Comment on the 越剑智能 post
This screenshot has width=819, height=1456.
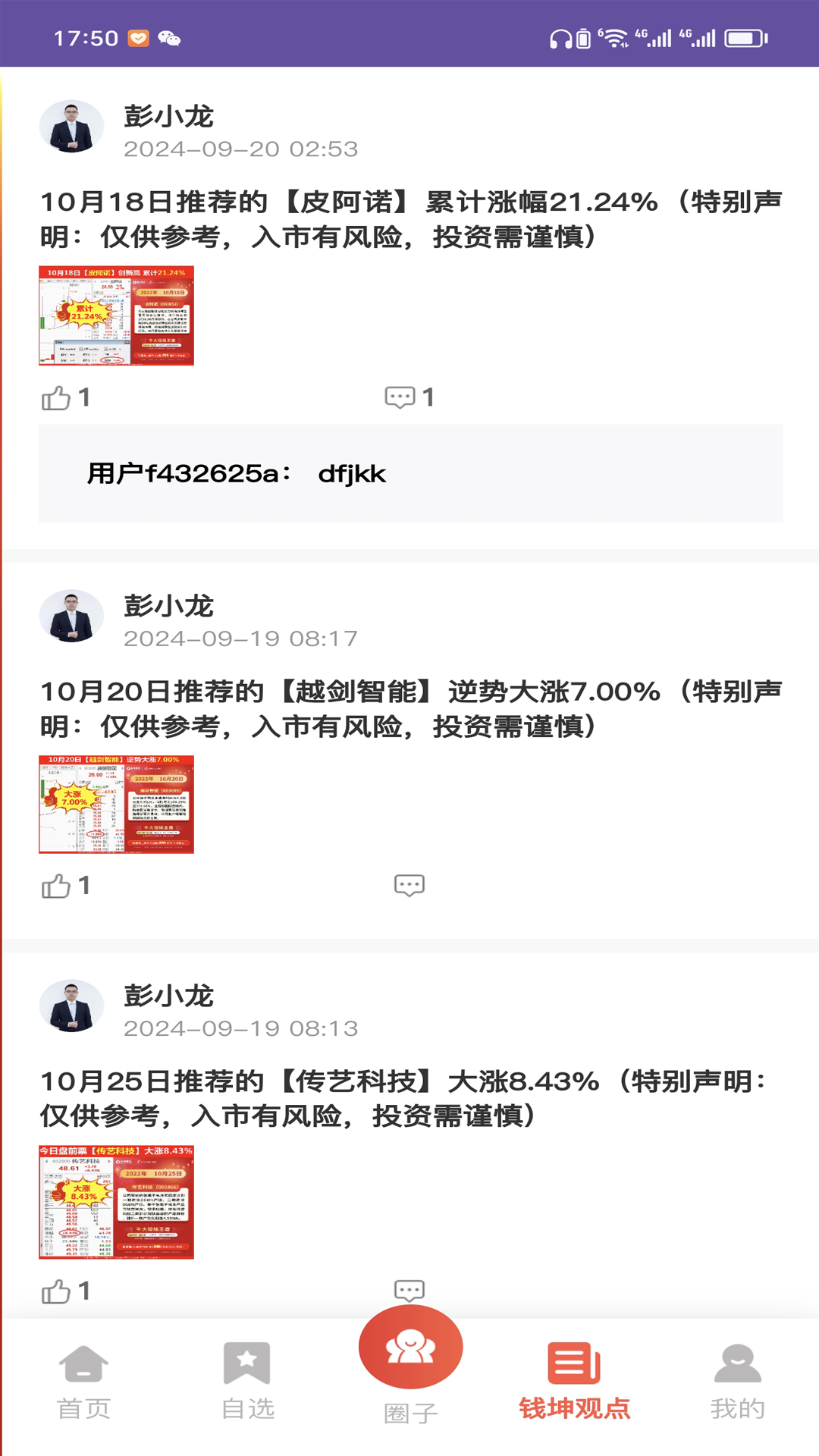(x=409, y=885)
